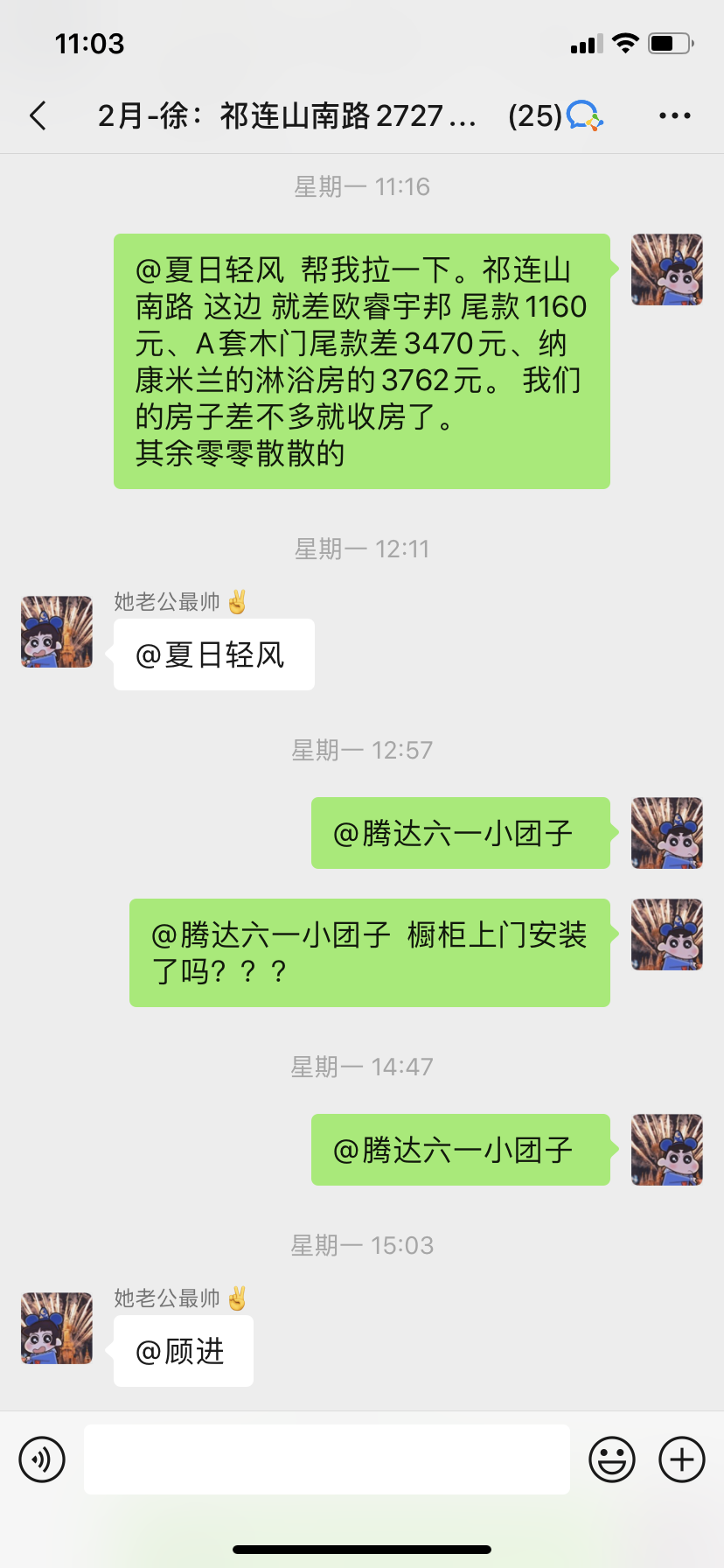The width and height of the screenshot is (724, 1568).
Task: Open the emoji sticker panel
Action: click(612, 1459)
